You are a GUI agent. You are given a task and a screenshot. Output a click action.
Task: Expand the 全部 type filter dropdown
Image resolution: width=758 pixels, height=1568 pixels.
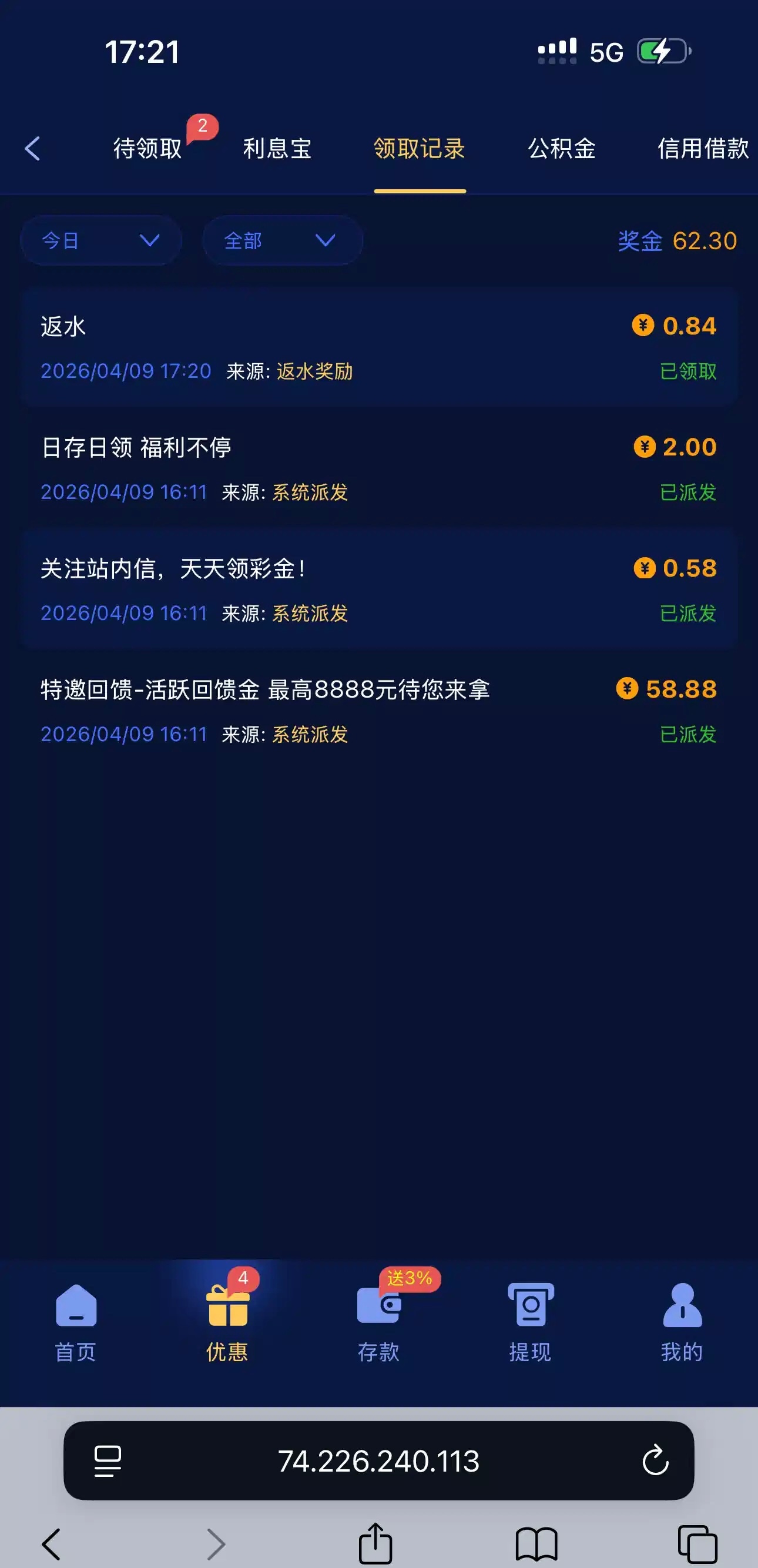click(282, 240)
